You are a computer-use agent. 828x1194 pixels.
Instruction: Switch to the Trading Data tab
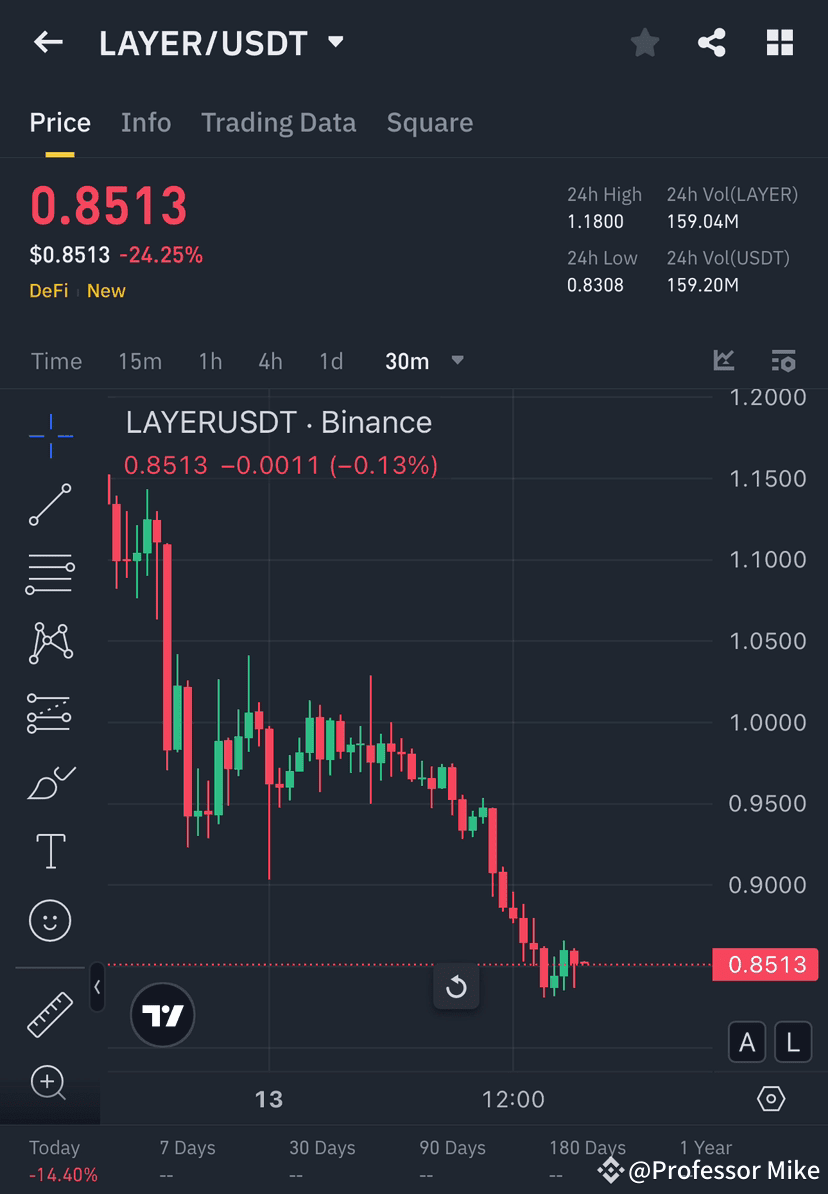tap(279, 122)
